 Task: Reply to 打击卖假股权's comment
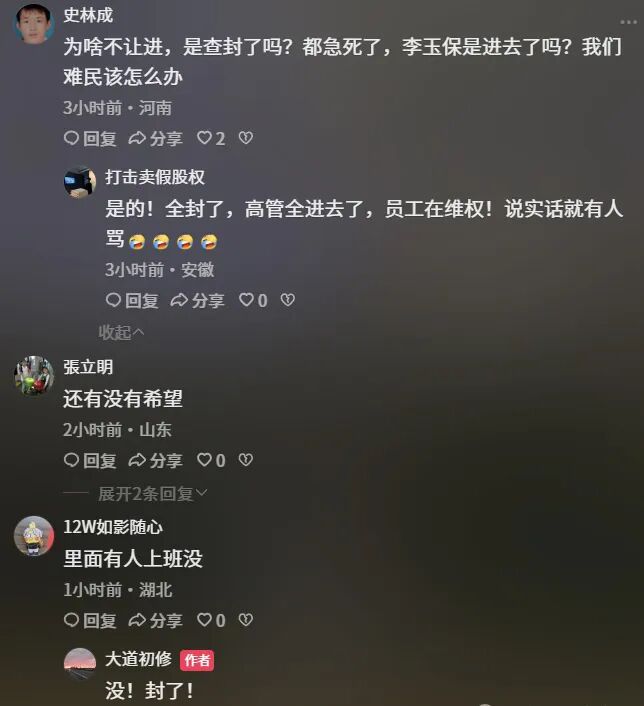pos(132,300)
